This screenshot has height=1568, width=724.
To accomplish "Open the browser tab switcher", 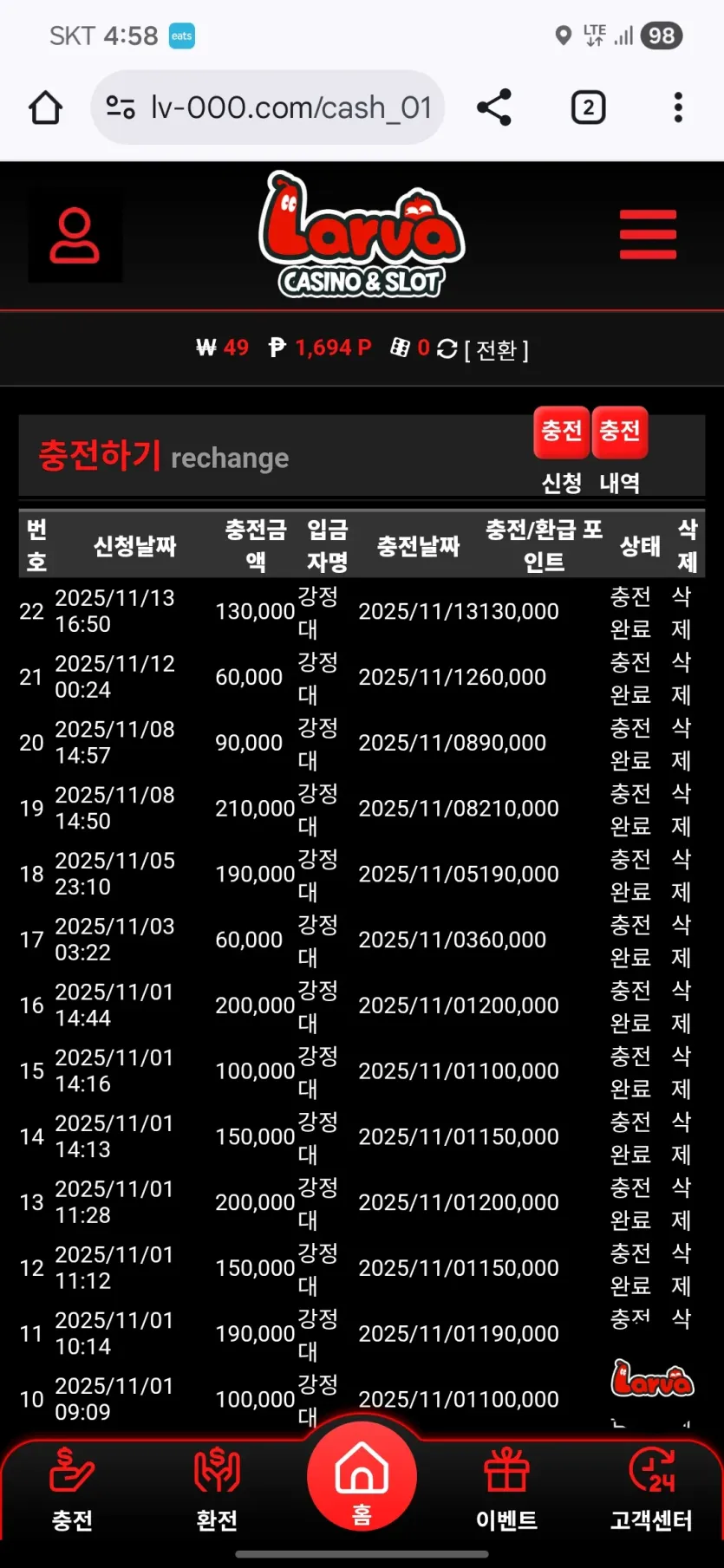I will (588, 107).
